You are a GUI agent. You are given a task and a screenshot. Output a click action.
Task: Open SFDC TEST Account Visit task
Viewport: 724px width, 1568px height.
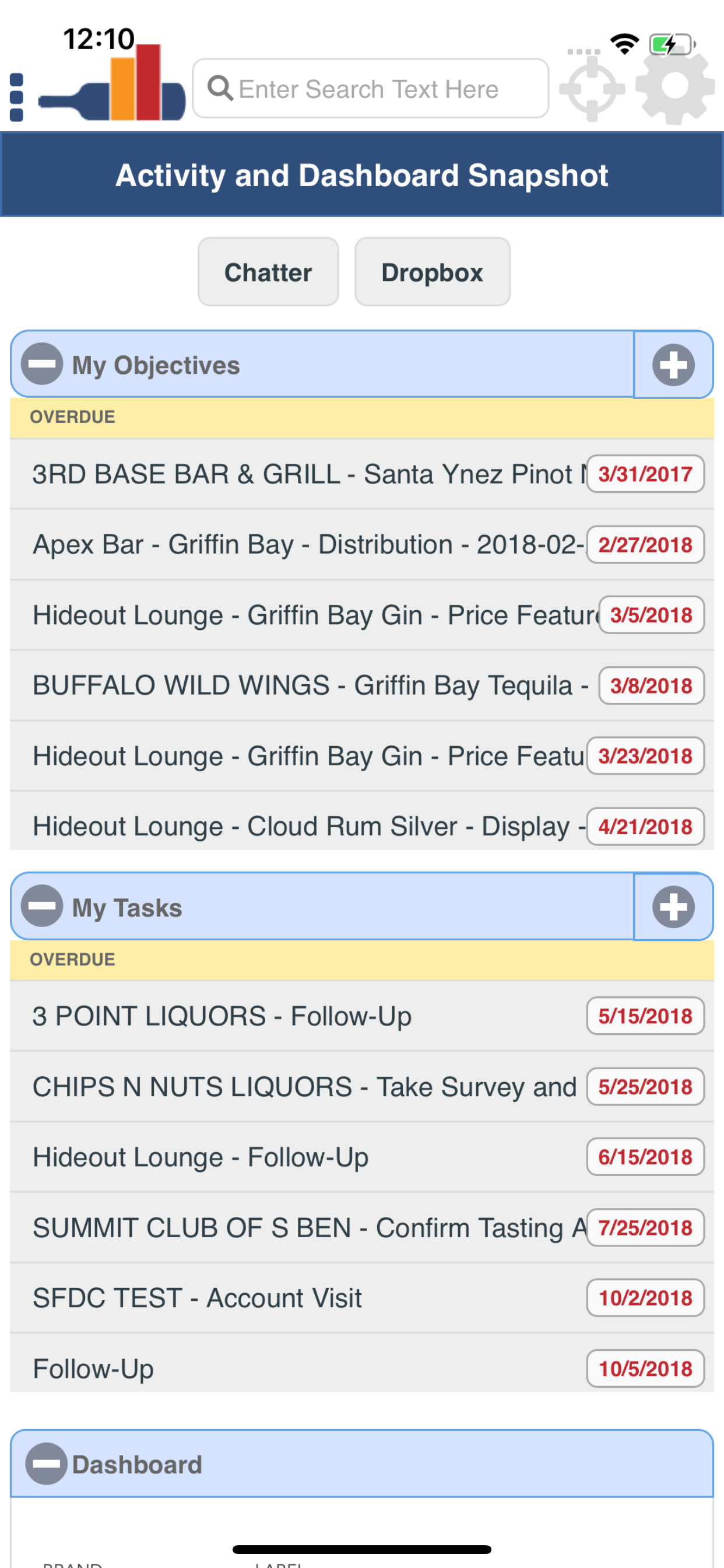click(362, 1298)
